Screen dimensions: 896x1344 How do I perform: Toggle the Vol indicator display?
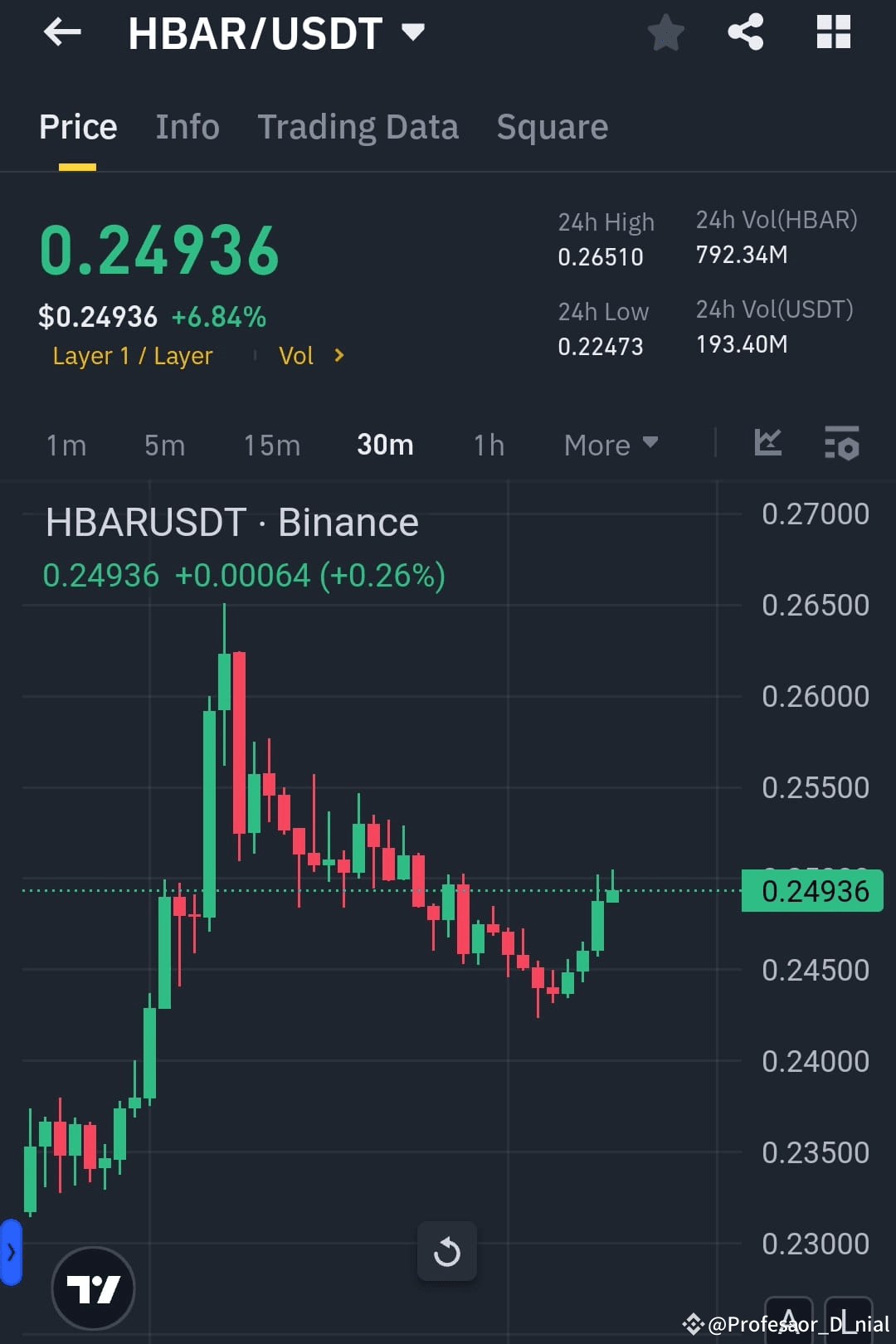pyautogui.click(x=296, y=355)
